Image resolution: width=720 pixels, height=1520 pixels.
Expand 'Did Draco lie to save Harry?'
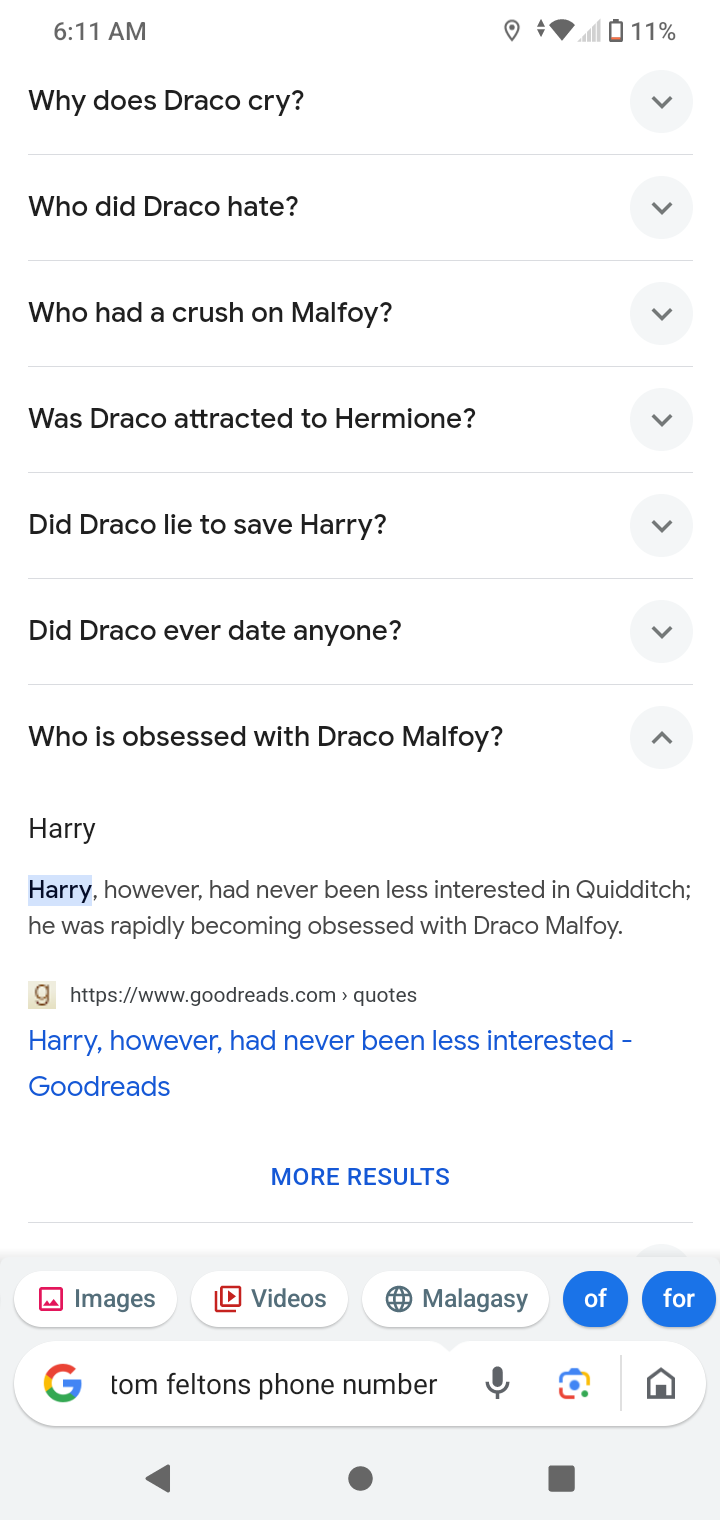pyautogui.click(x=360, y=526)
